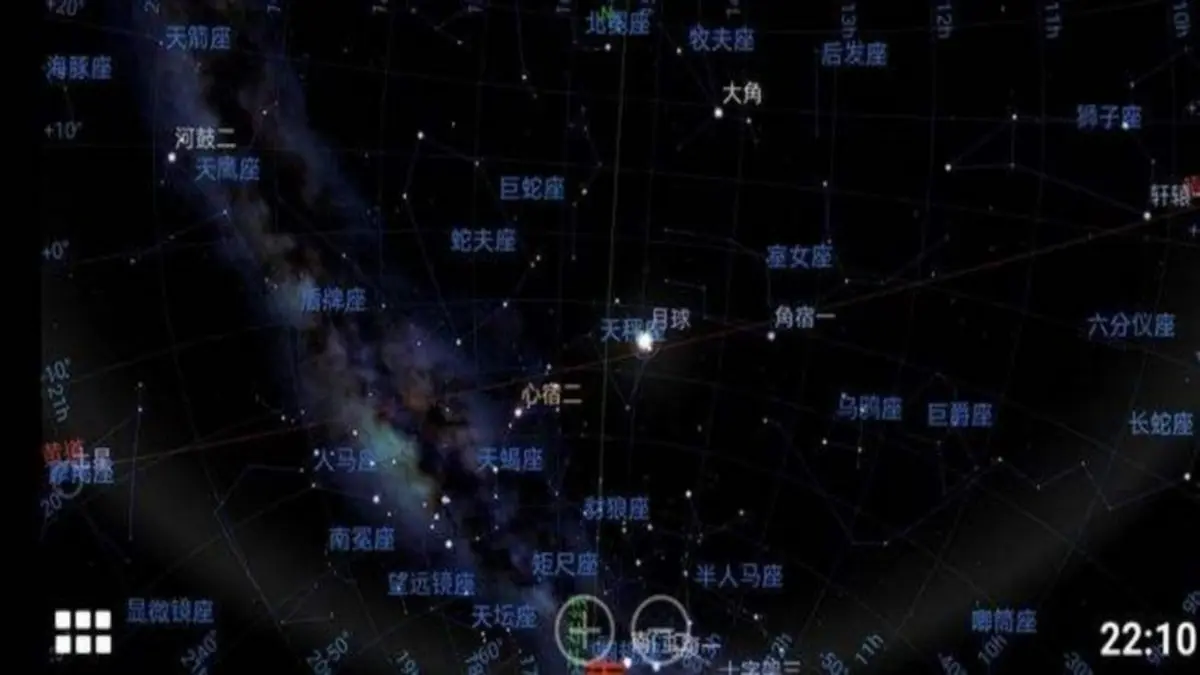Image resolution: width=1200 pixels, height=675 pixels.
Task: Select the star Arcturus (大角)
Action: click(x=718, y=113)
